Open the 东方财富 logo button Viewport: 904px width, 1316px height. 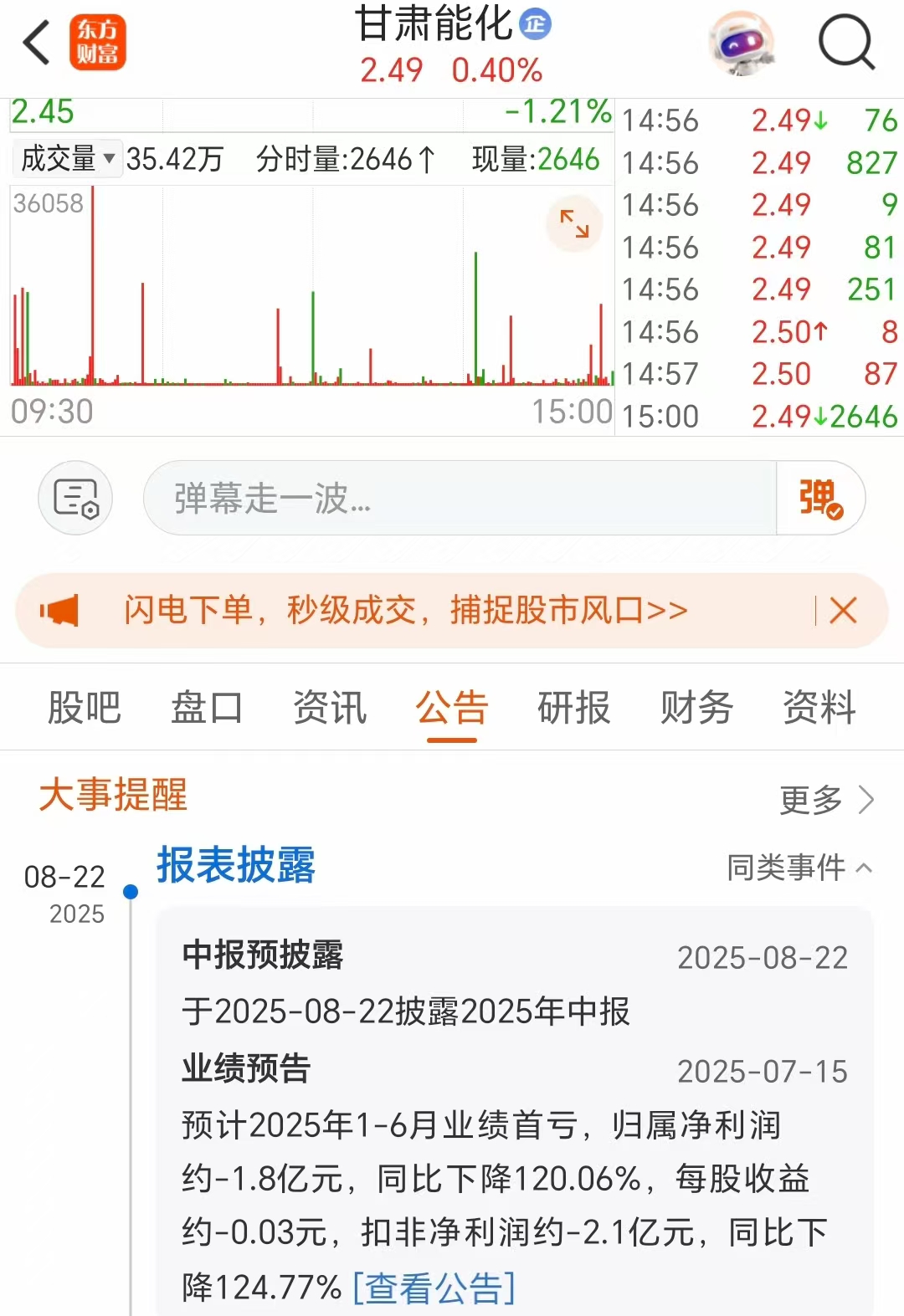pos(97,43)
